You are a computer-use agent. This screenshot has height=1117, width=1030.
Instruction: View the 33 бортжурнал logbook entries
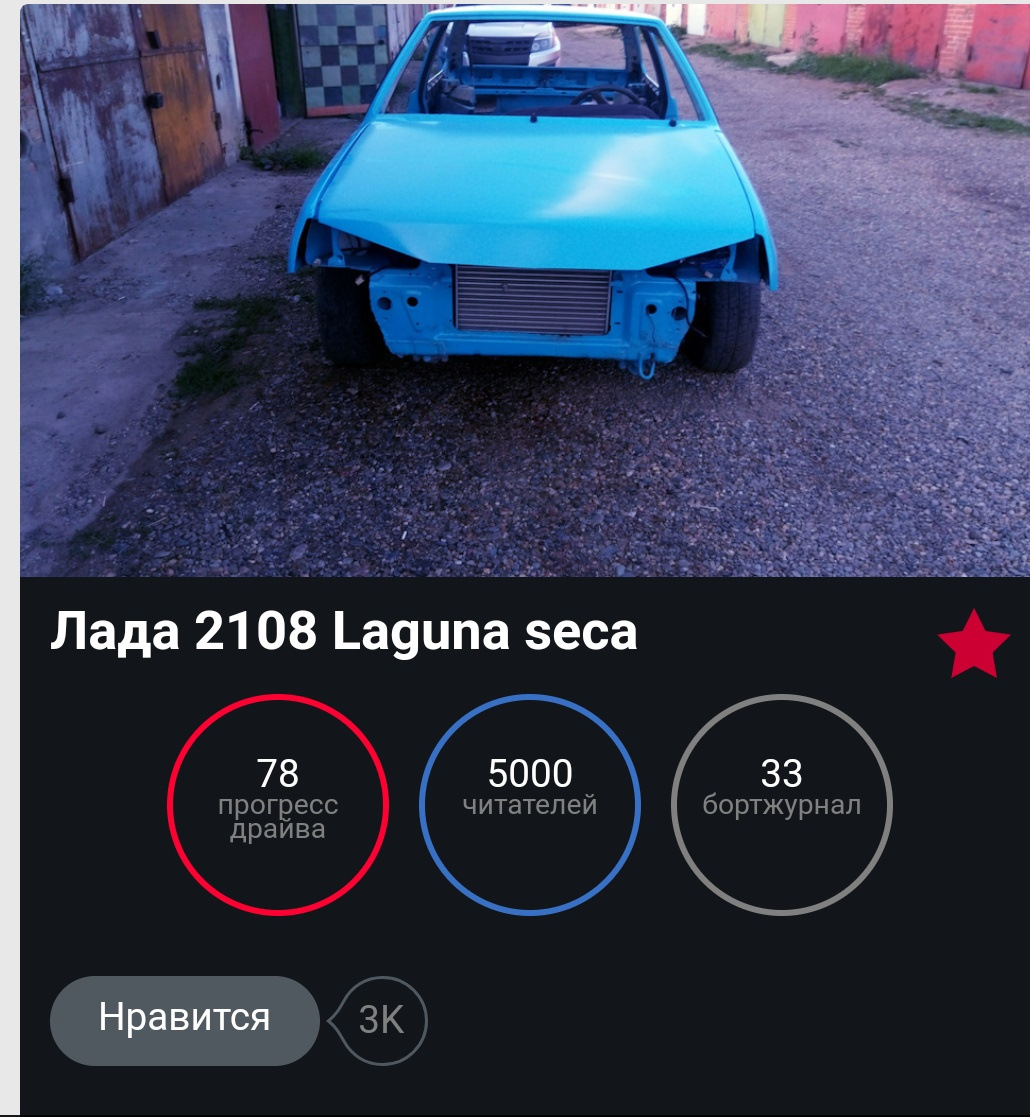point(781,804)
